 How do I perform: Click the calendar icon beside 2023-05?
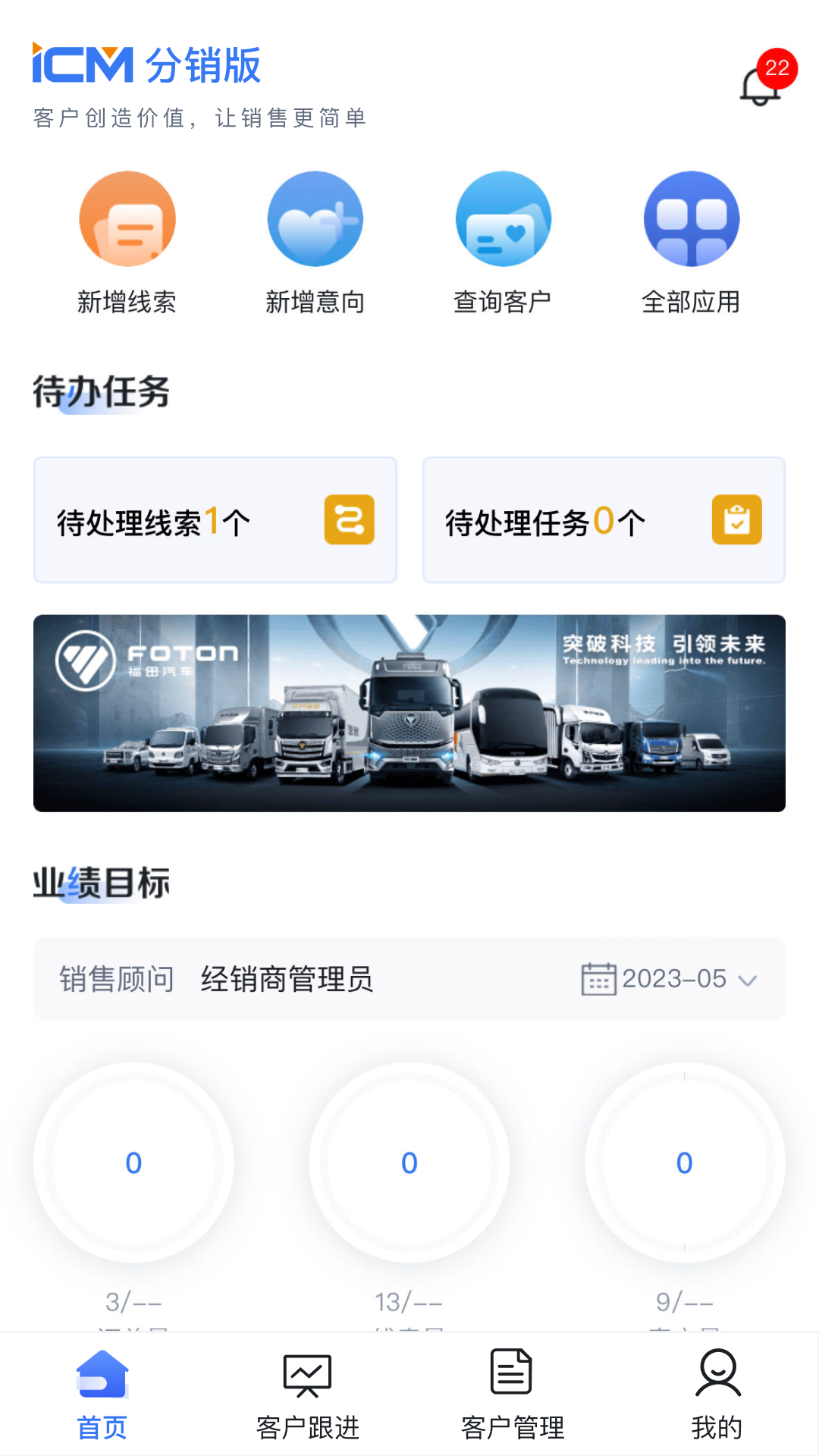[598, 979]
